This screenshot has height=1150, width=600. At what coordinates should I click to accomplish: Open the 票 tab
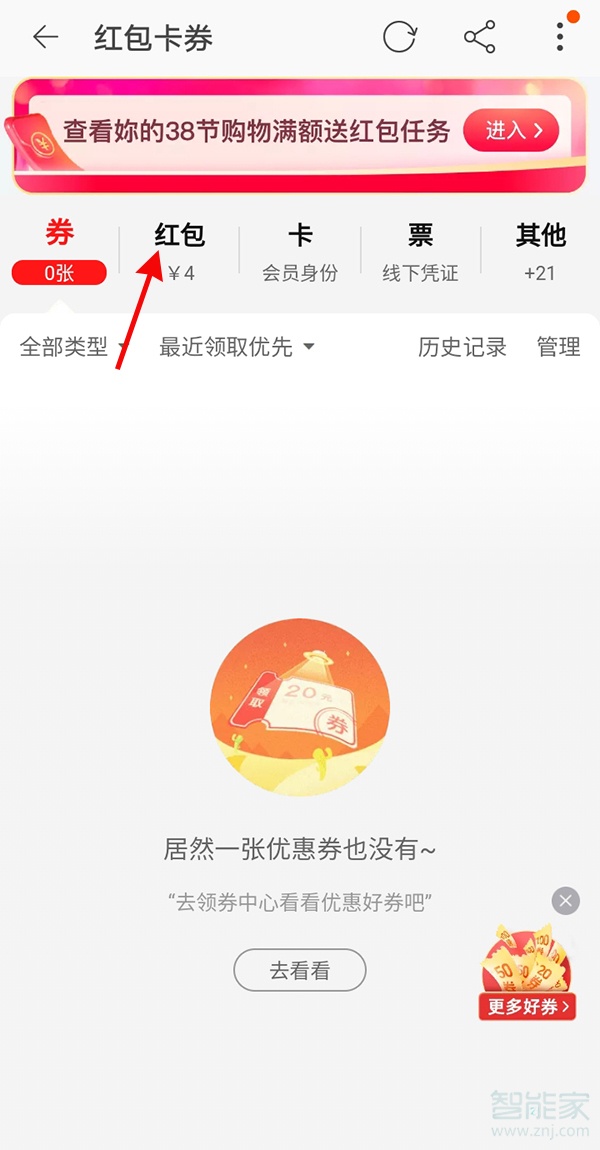(420, 251)
